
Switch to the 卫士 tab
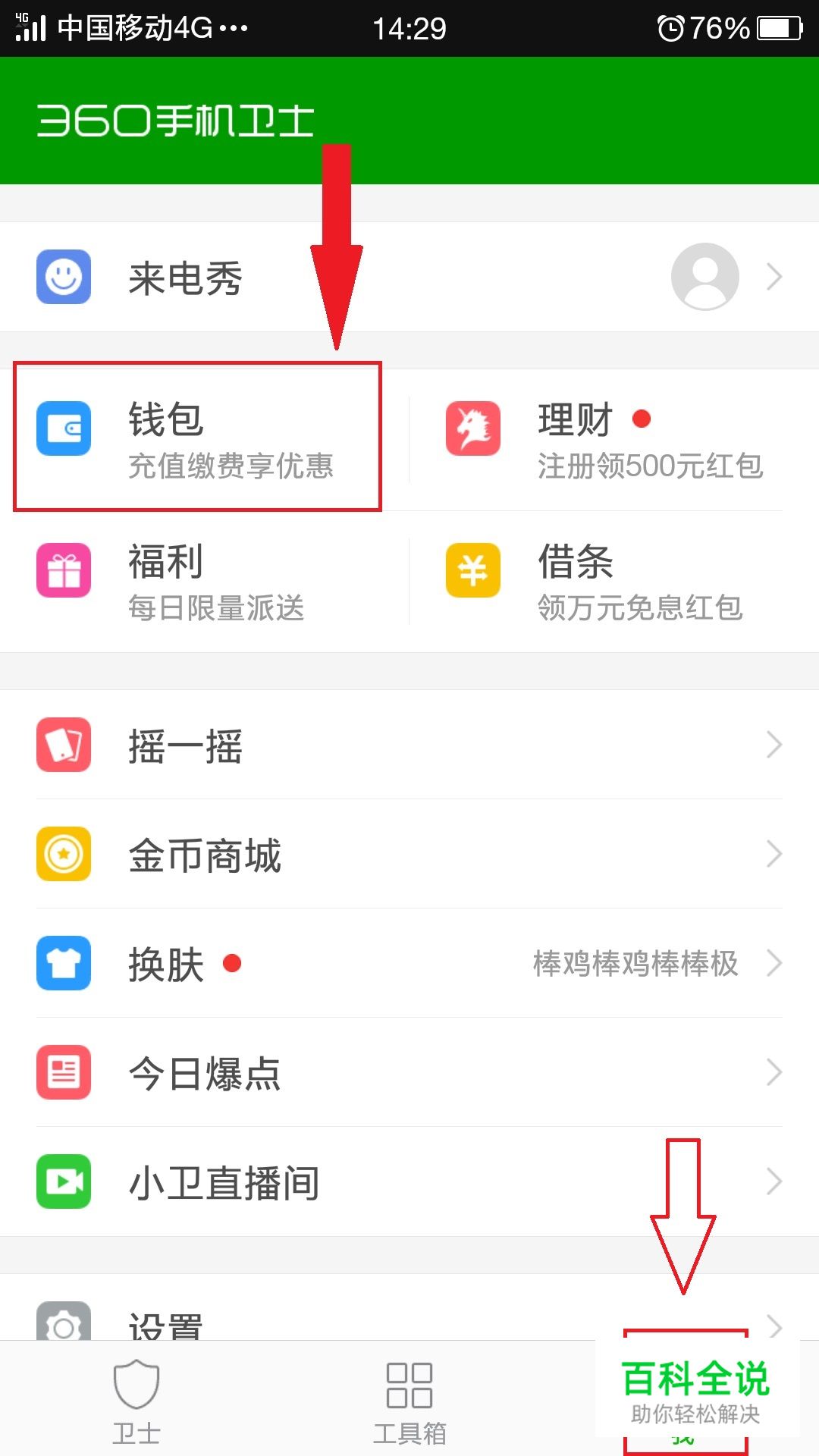(x=136, y=1401)
